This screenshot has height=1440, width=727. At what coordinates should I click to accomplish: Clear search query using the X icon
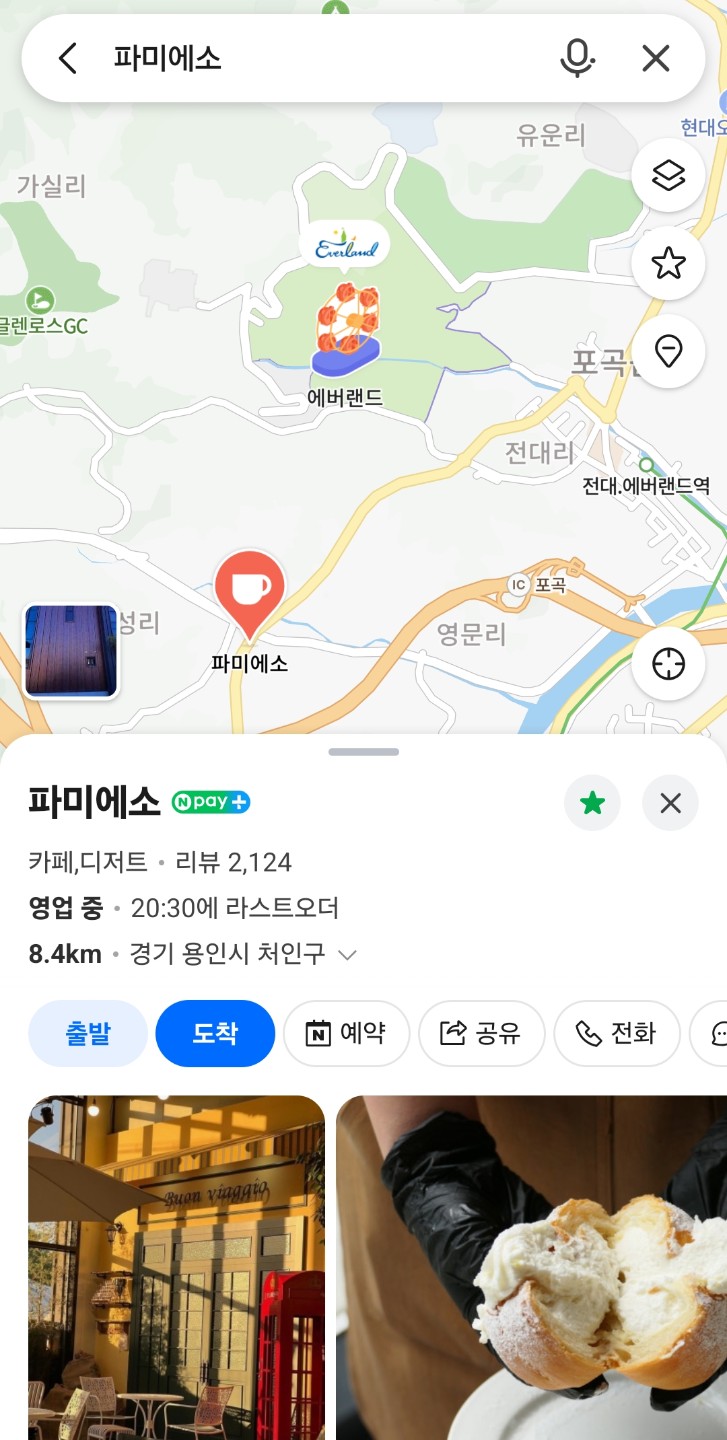point(656,58)
